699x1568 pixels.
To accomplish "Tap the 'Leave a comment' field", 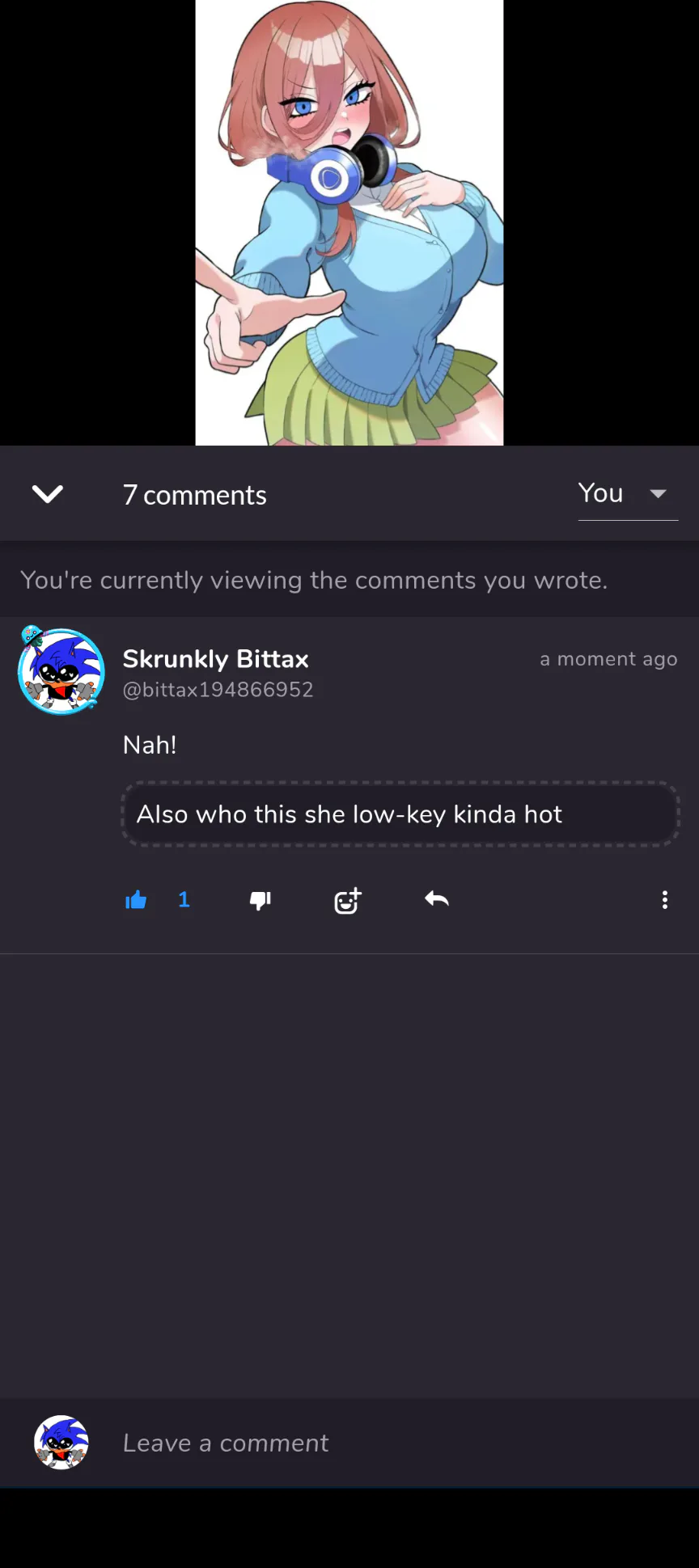I will 324,1443.
